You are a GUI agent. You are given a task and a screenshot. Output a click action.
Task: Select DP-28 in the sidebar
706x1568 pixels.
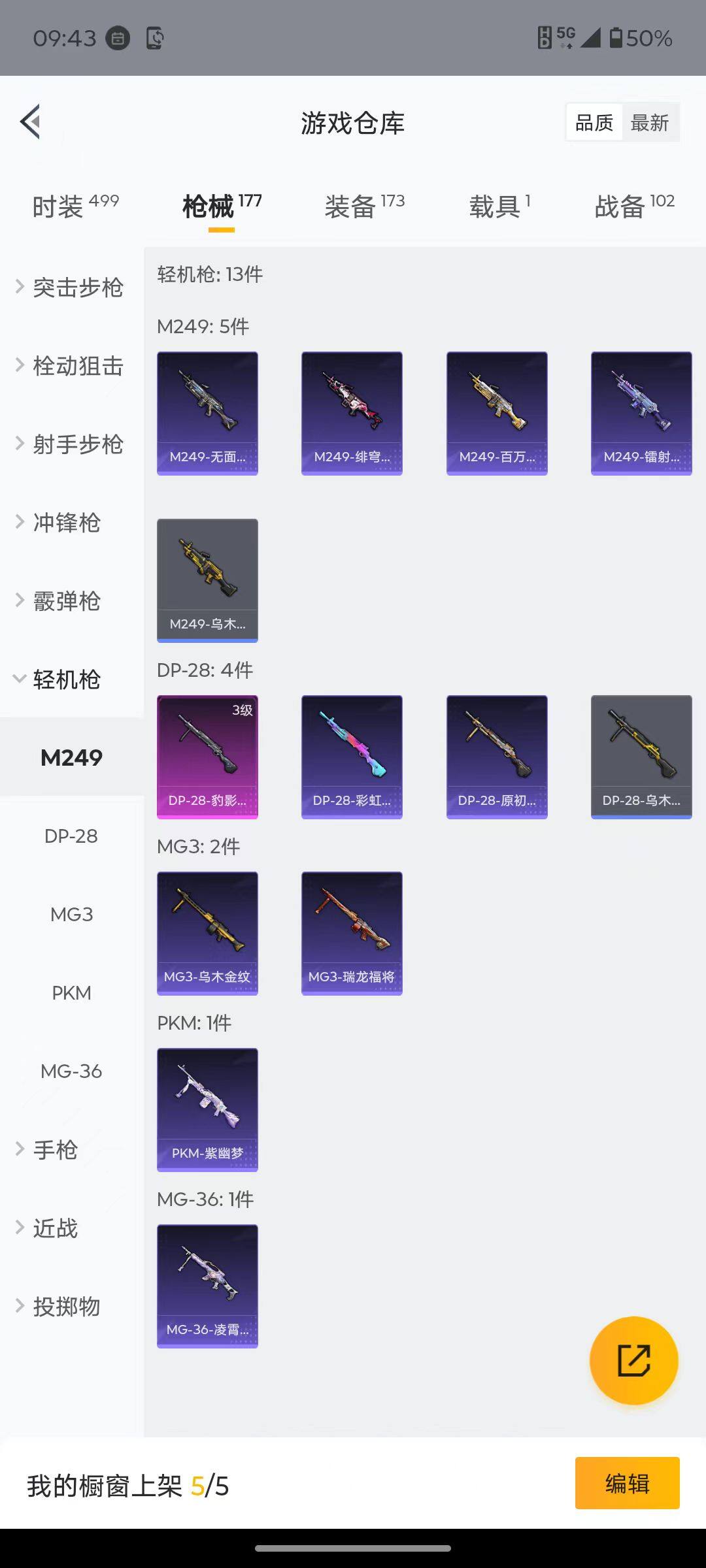coord(71,836)
